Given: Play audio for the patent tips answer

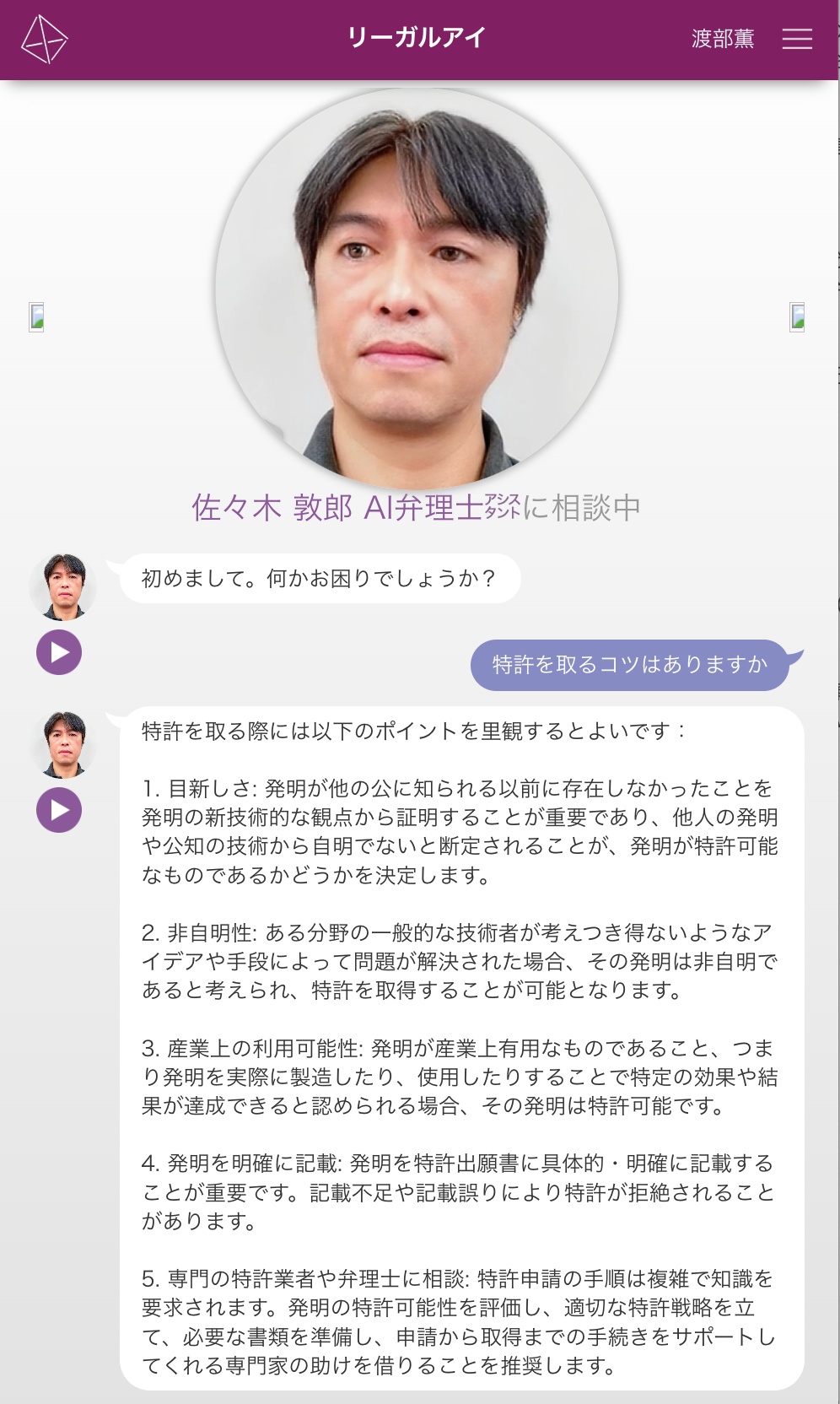Looking at the screenshot, I should click(x=59, y=810).
